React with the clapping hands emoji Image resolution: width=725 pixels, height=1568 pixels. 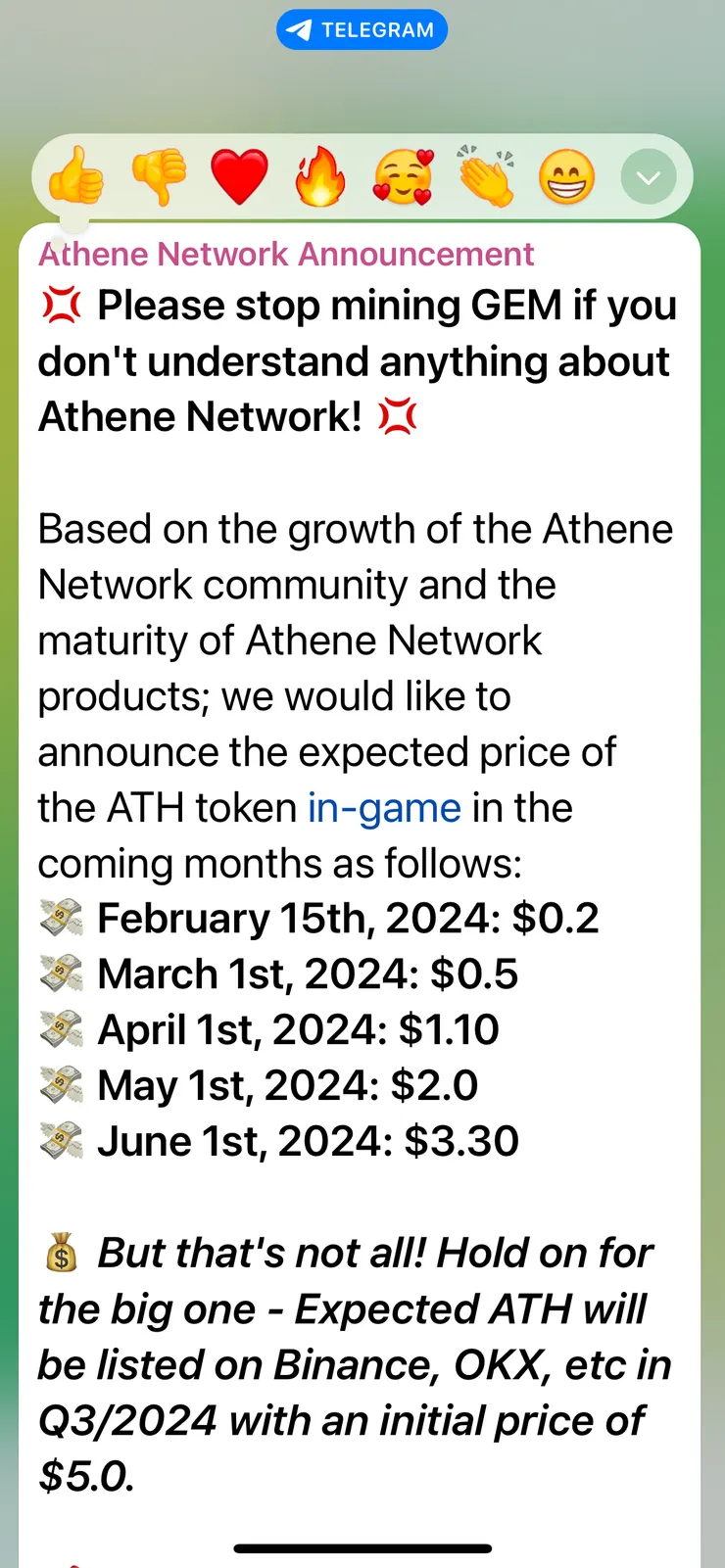tap(486, 176)
